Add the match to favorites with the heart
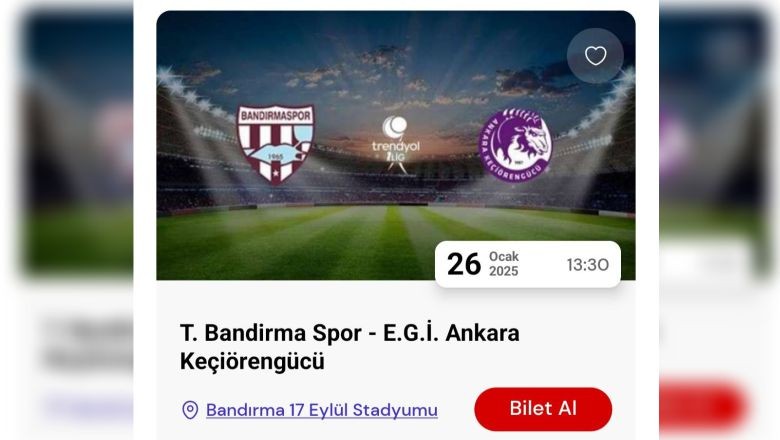 [x=595, y=56]
